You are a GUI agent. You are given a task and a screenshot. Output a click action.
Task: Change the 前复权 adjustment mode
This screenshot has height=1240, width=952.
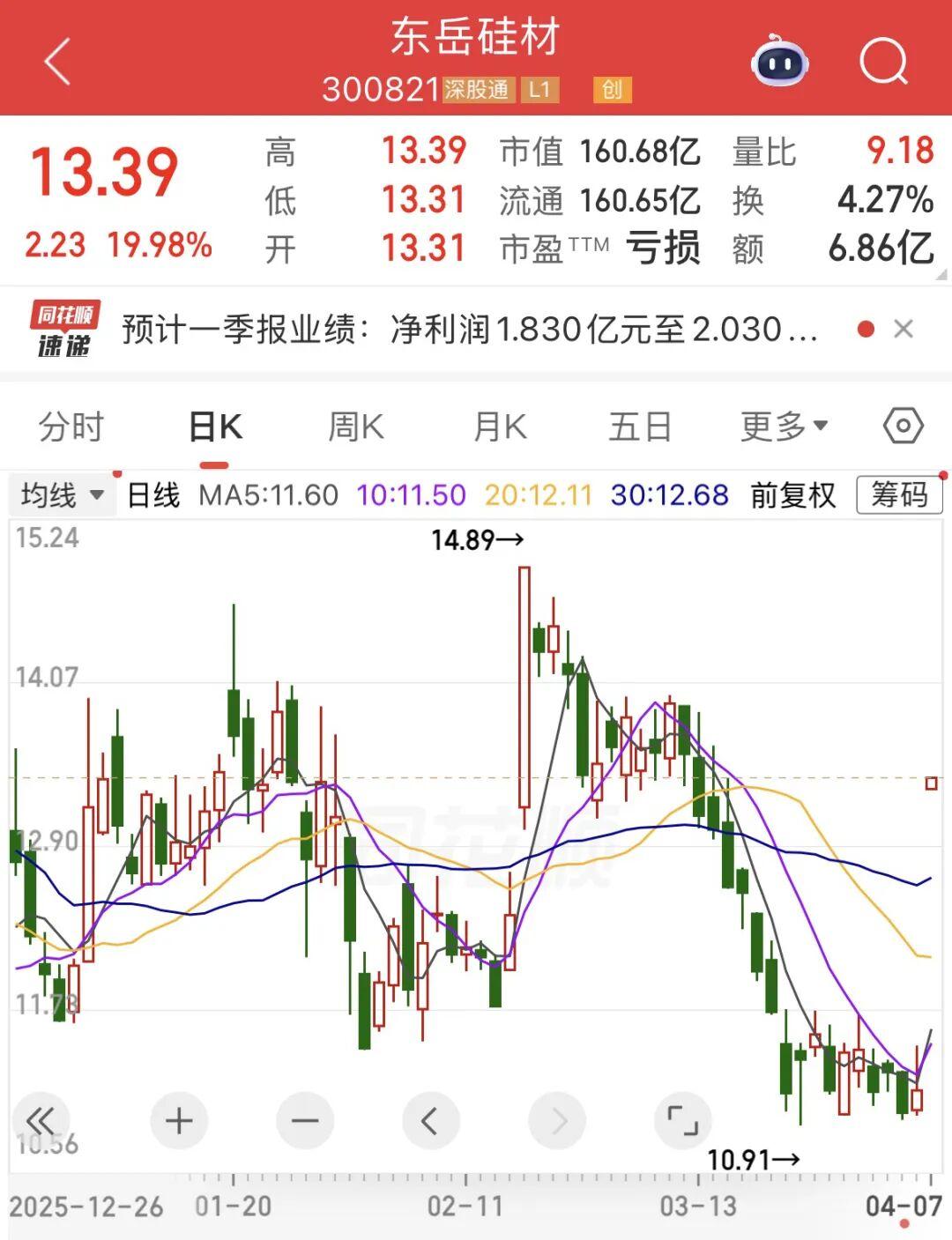pyautogui.click(x=792, y=495)
